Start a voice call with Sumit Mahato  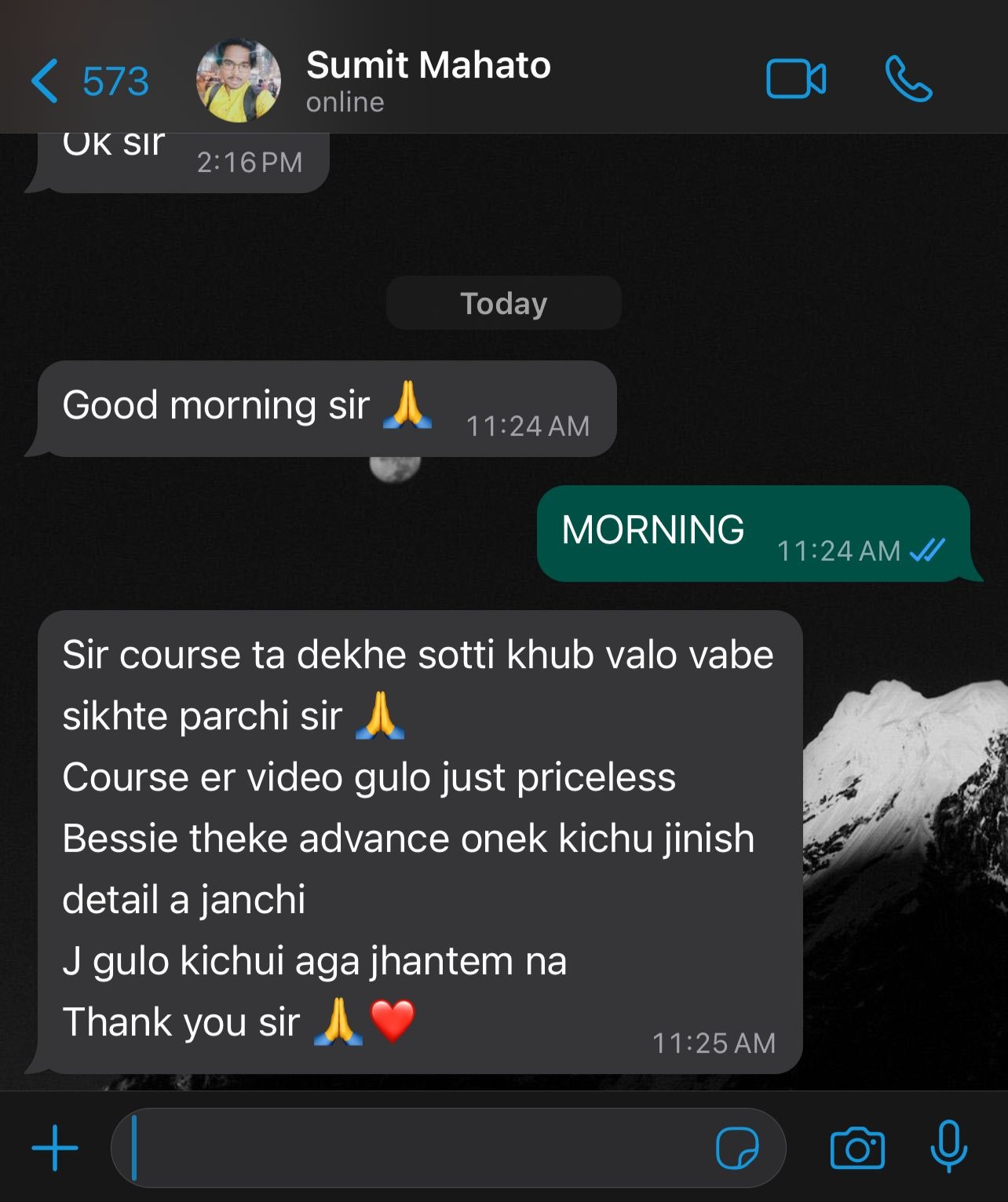tap(908, 79)
